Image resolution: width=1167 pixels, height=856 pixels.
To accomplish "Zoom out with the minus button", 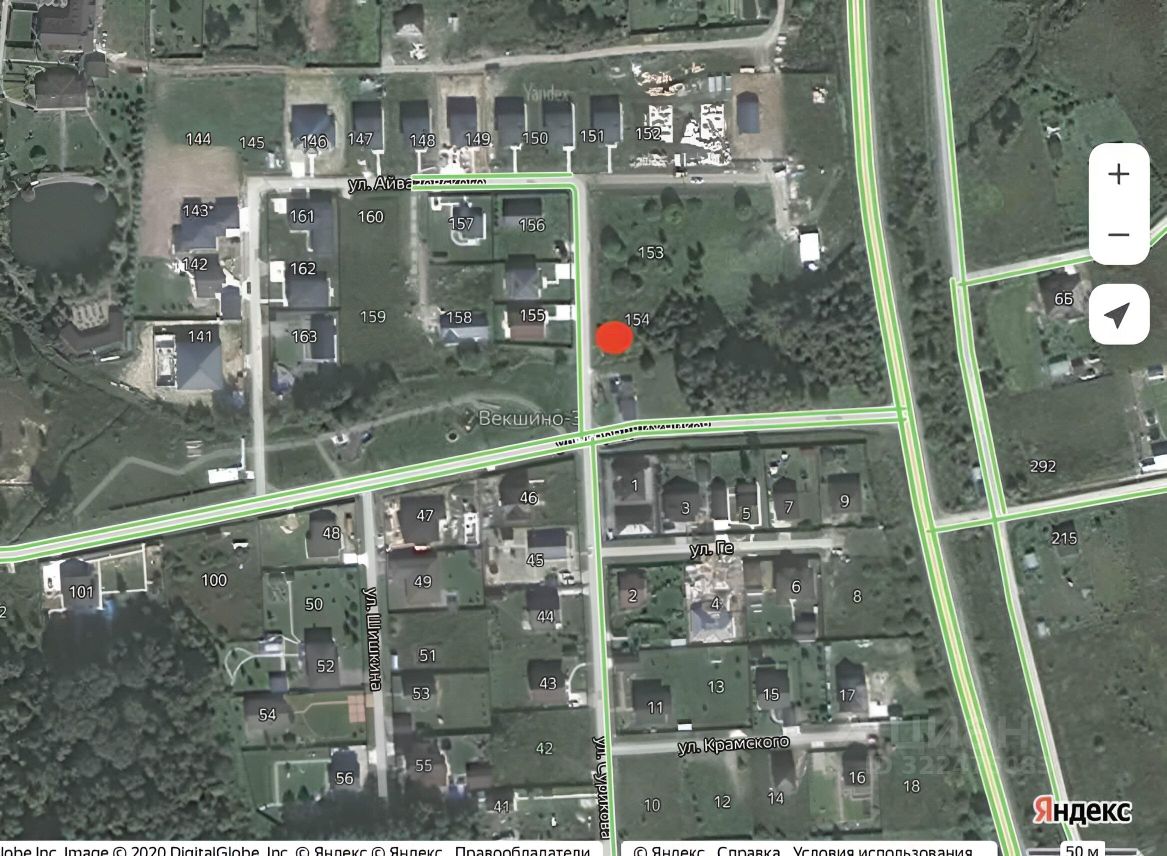I will click(x=1118, y=234).
